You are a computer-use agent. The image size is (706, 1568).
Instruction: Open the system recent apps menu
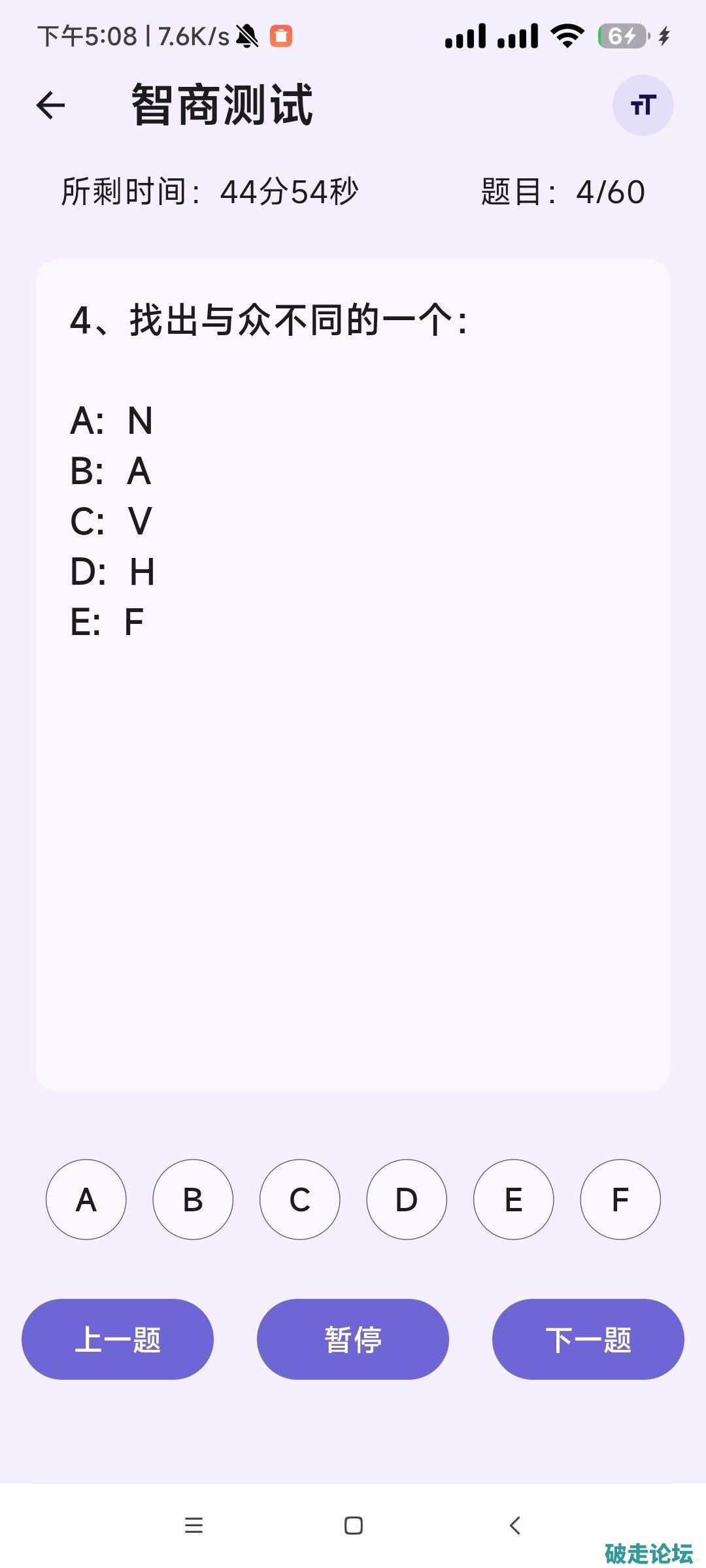[193, 1526]
